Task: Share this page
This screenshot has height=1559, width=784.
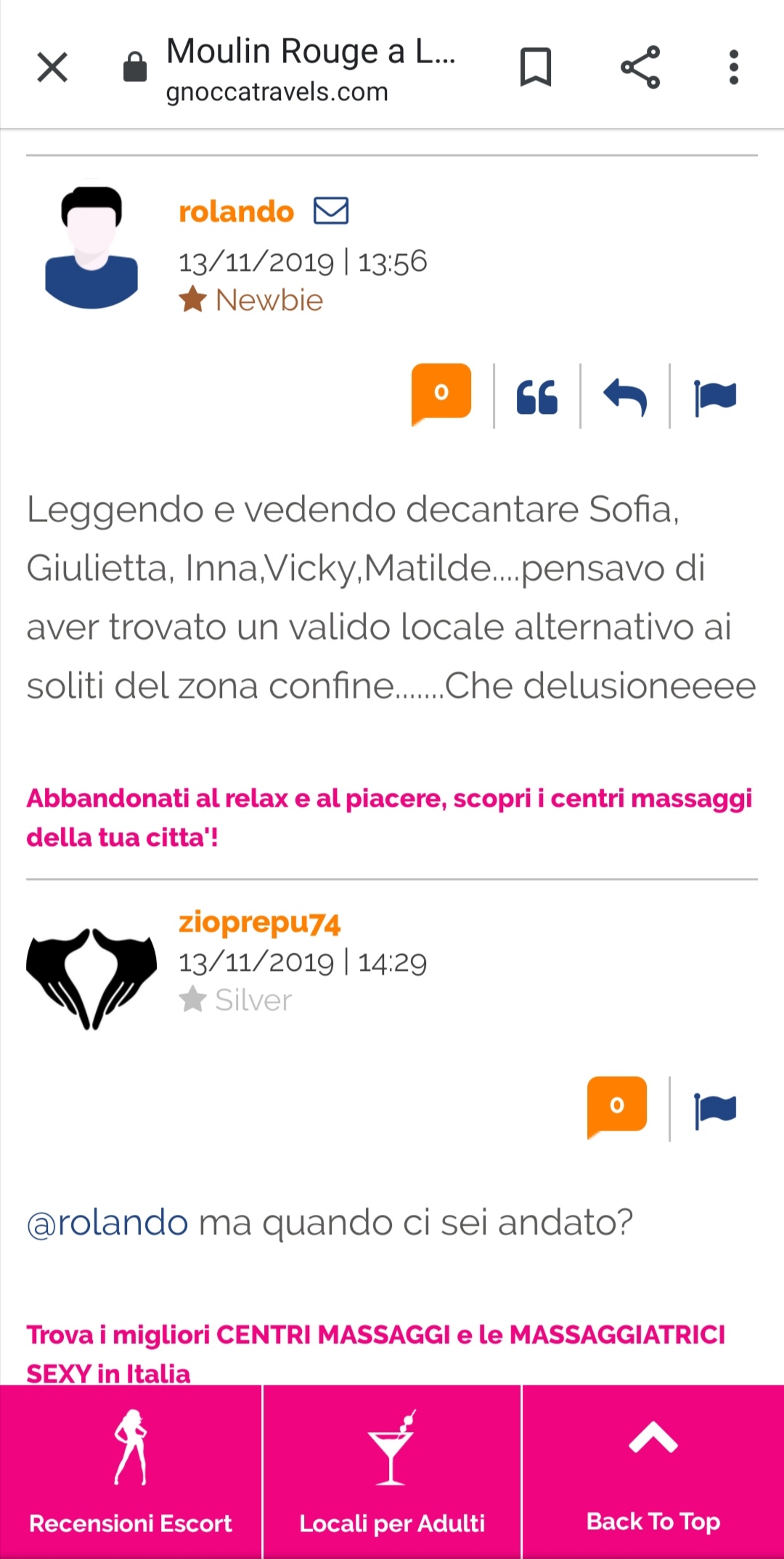Action: point(640,68)
